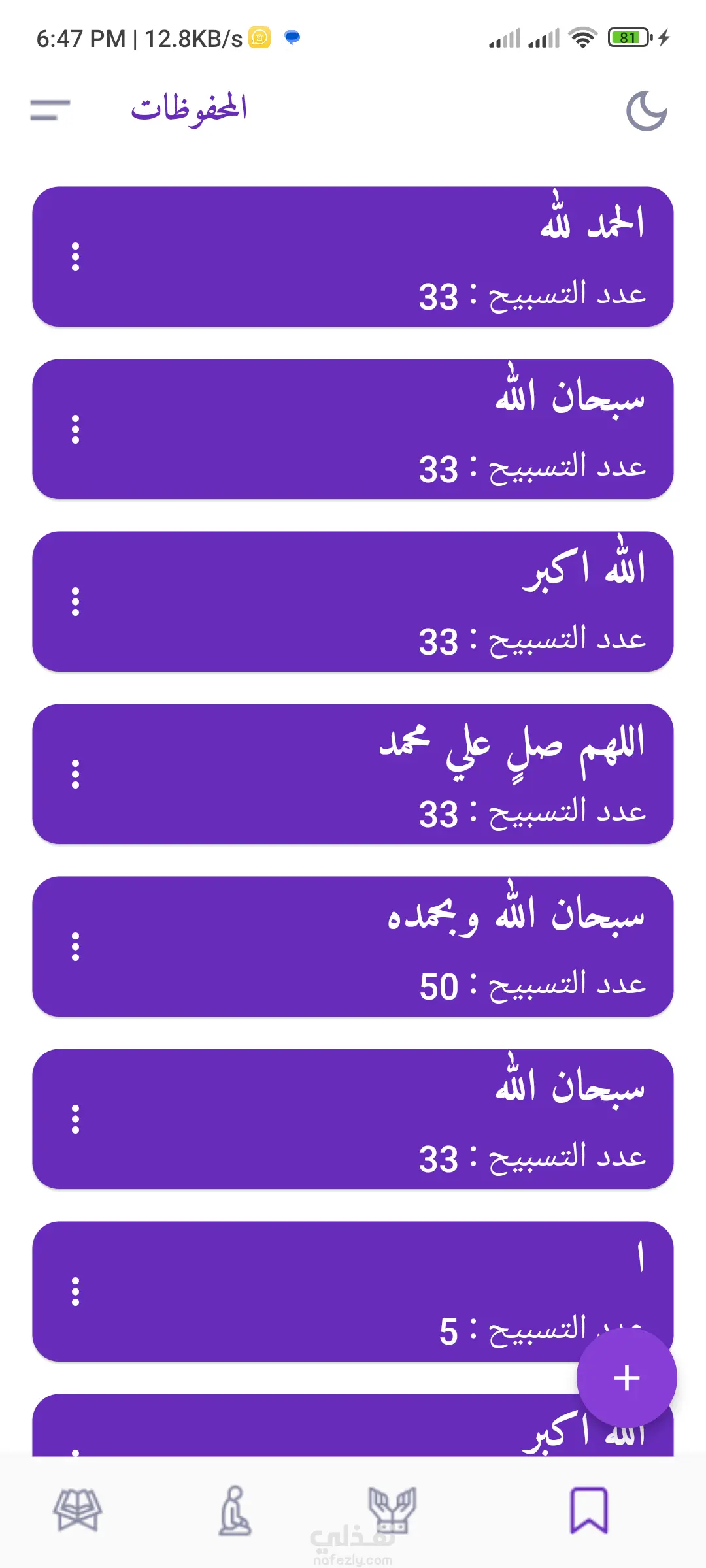
Task: Switch to the praying hands tab
Action: (x=392, y=1510)
